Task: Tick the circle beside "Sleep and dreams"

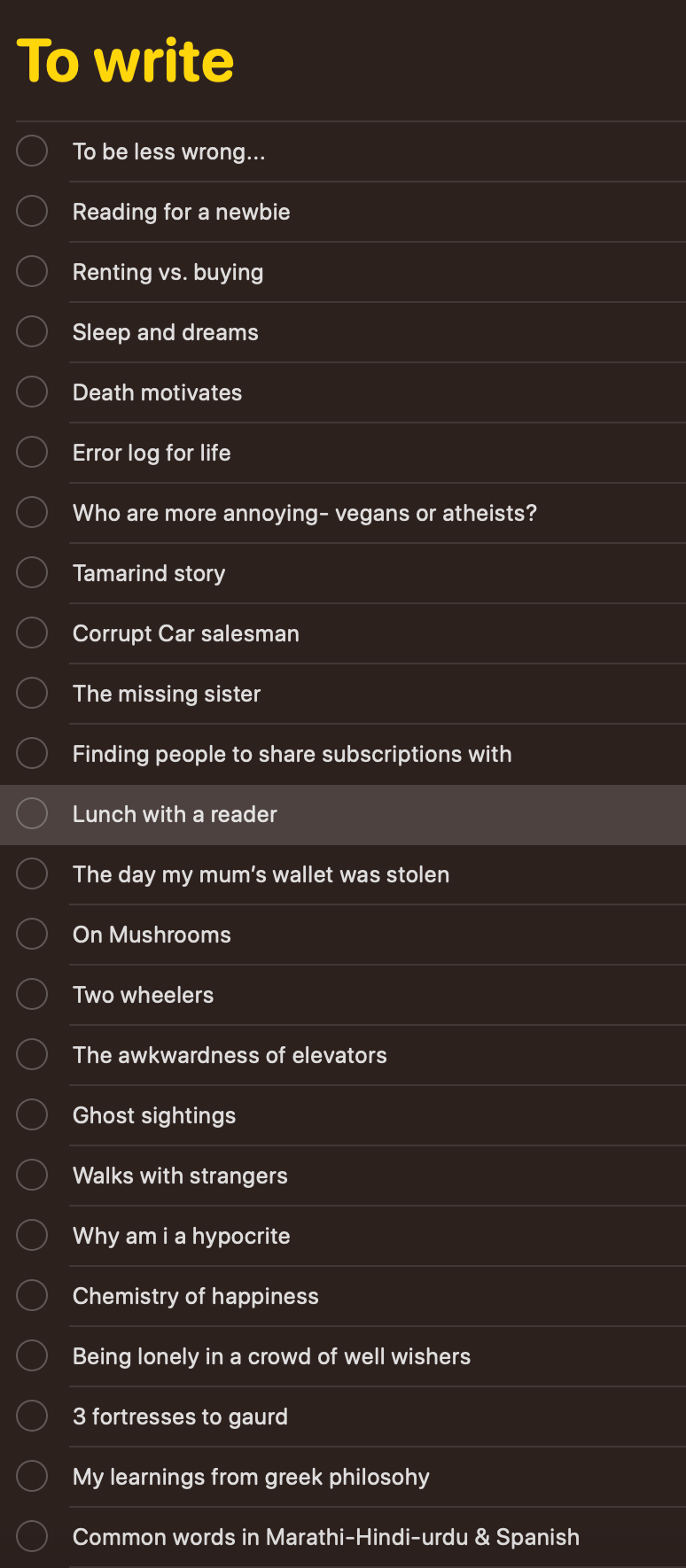Action: coord(32,331)
